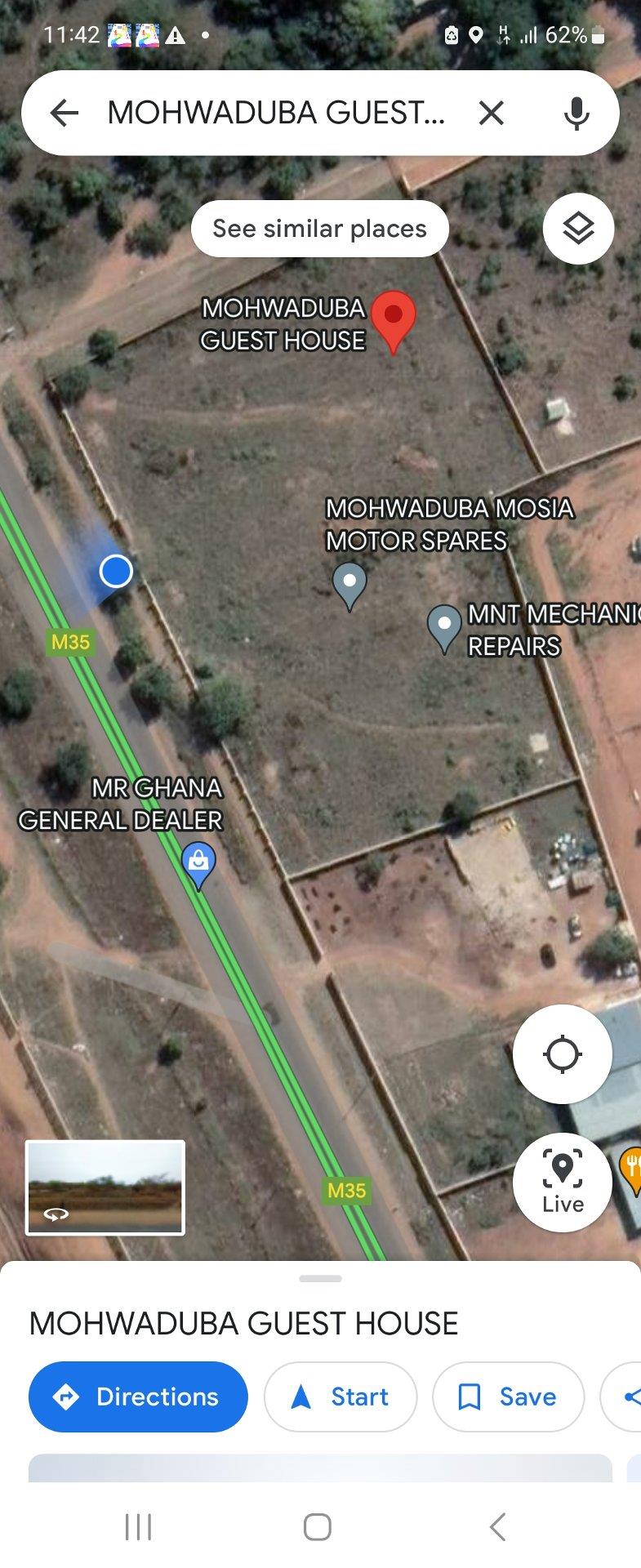Tap the search field to edit query
This screenshot has width=641, height=1568.
278,114
